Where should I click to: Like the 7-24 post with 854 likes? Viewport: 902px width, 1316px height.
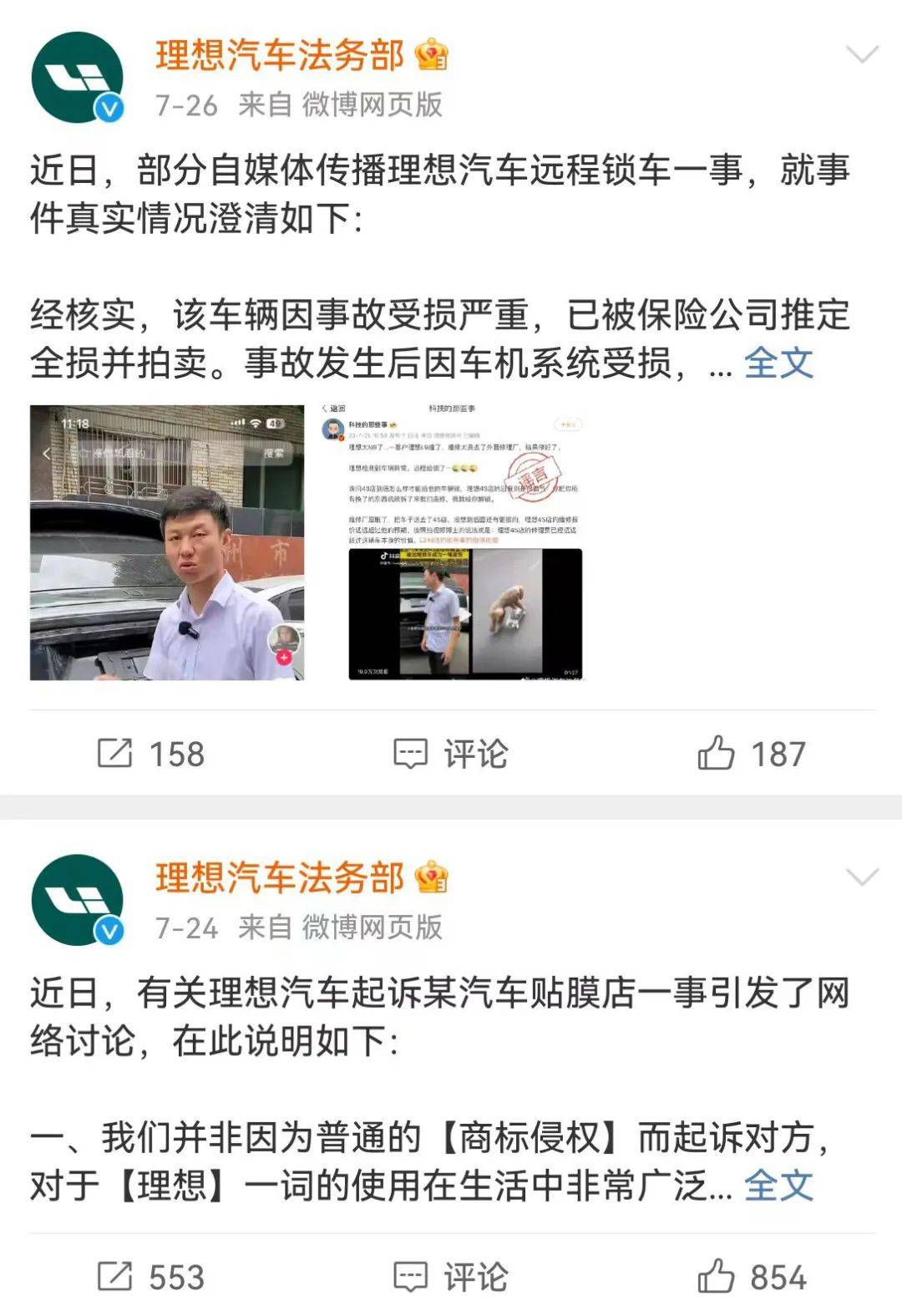[x=752, y=1277]
